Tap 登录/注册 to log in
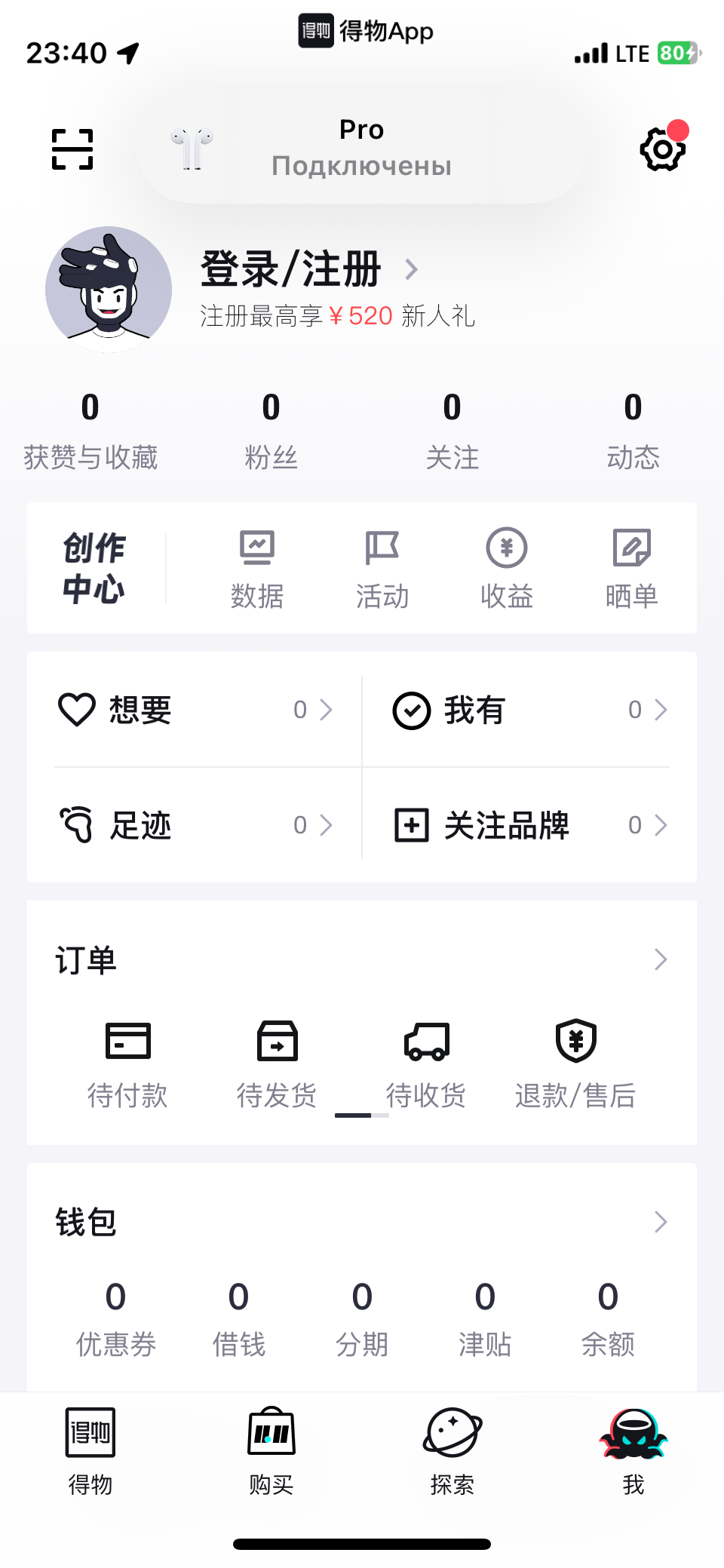The image size is (724, 1568). point(291,269)
